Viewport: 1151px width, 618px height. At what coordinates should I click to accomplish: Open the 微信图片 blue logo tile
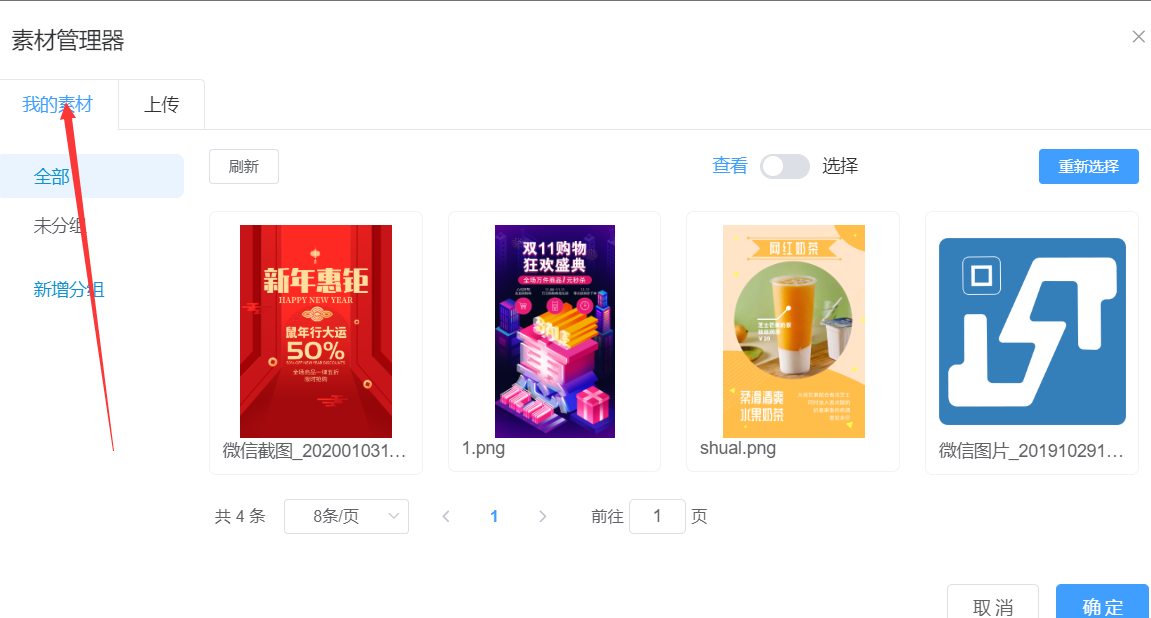[1032, 331]
